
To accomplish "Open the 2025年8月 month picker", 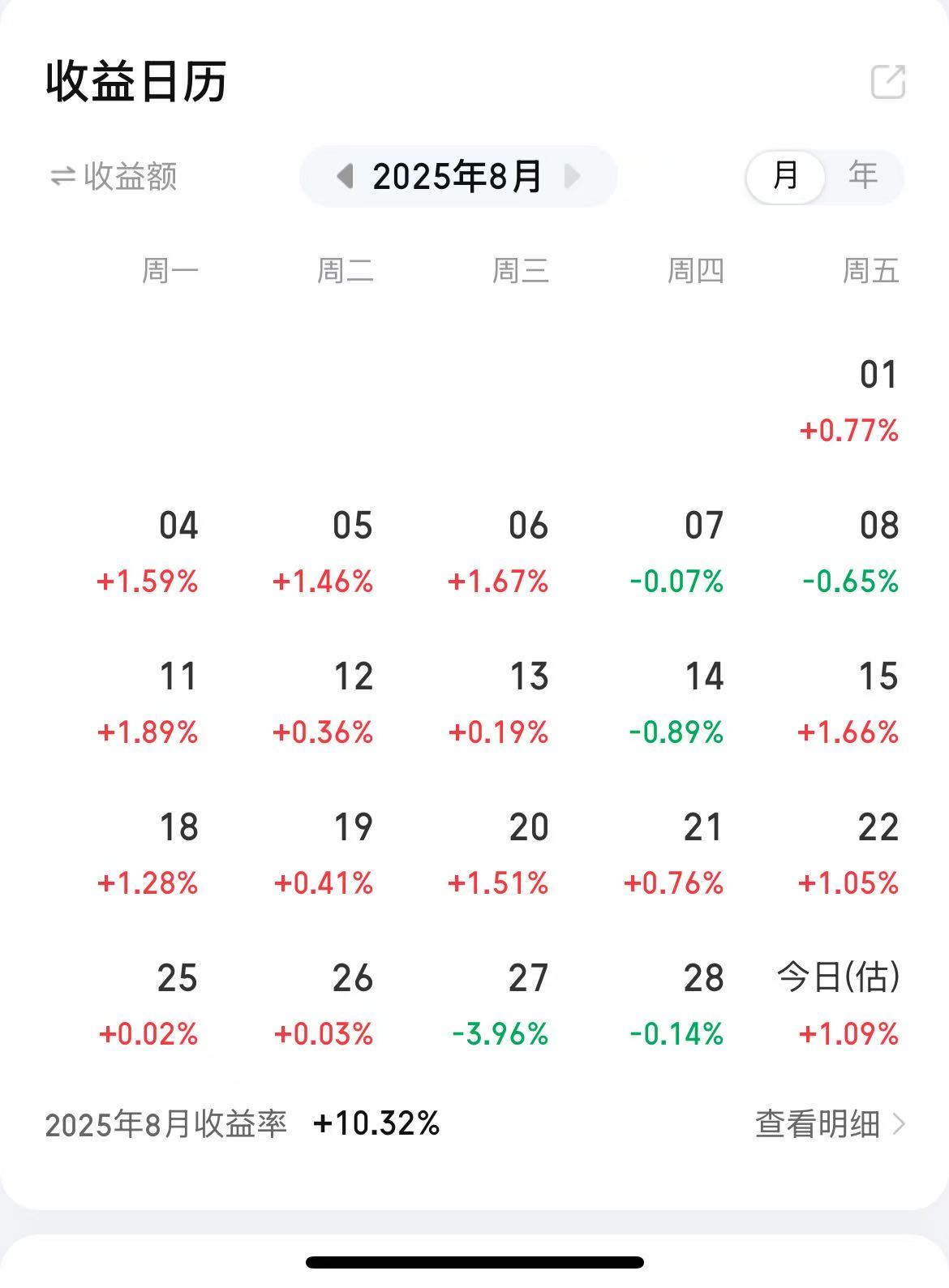I will 457,176.
